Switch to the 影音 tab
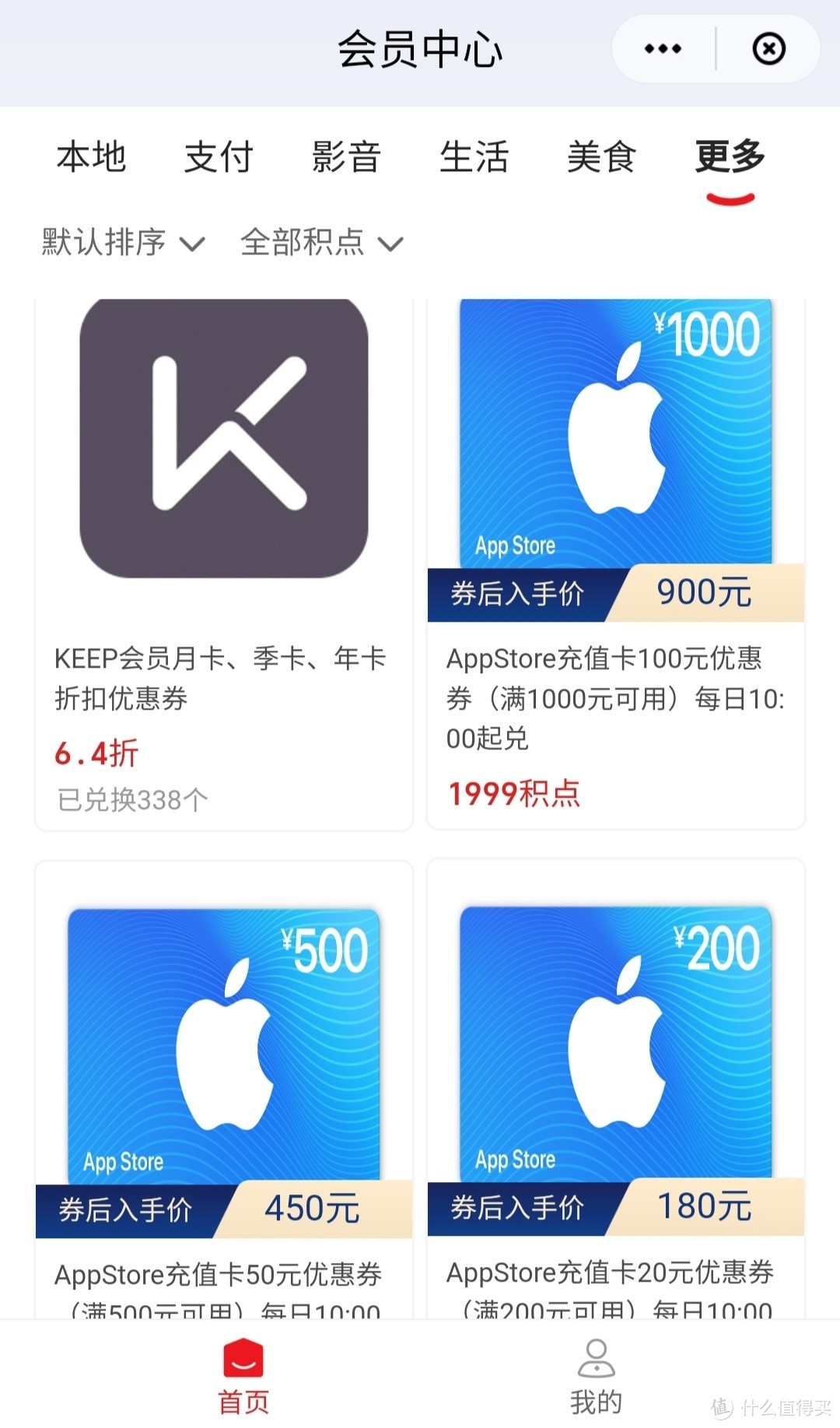This screenshot has width=840, height=1428. pos(346,158)
